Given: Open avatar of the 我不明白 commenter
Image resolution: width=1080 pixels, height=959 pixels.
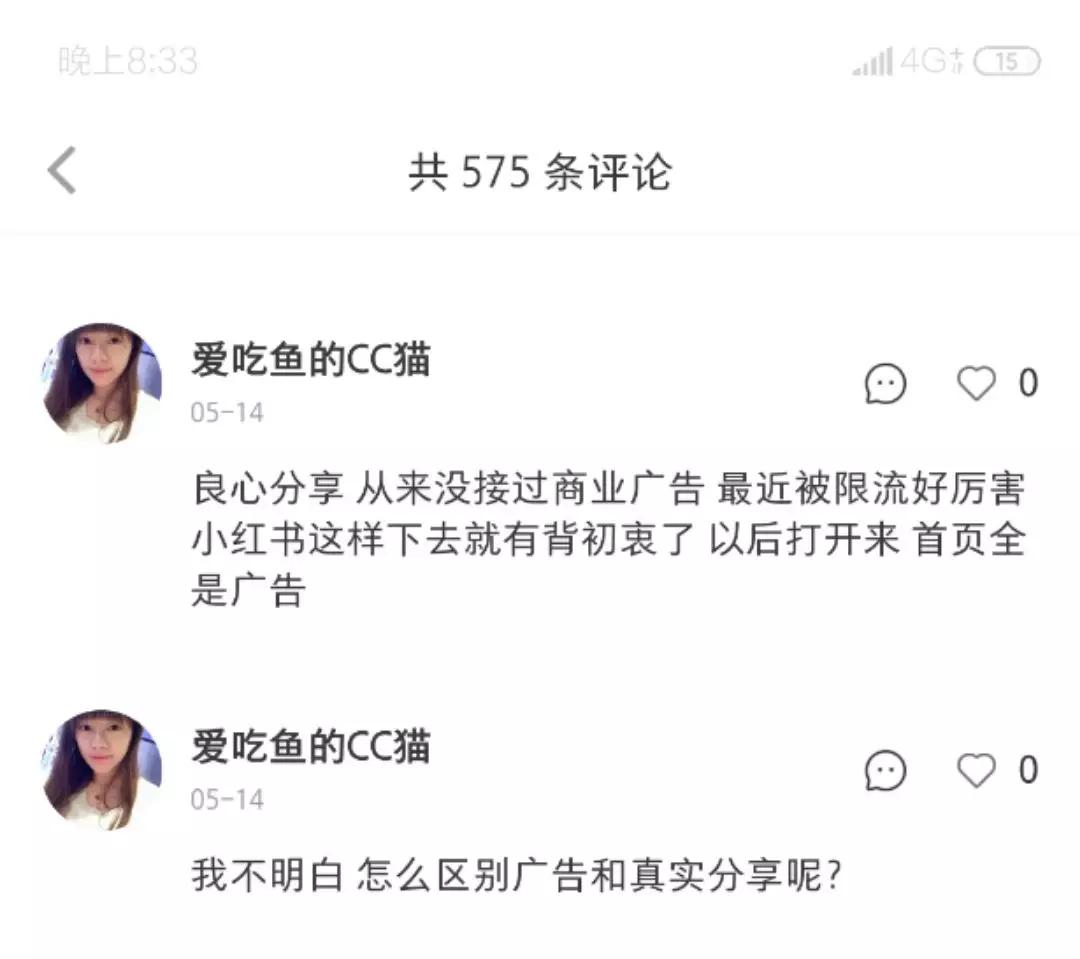Looking at the screenshot, I should pyautogui.click(x=102, y=770).
